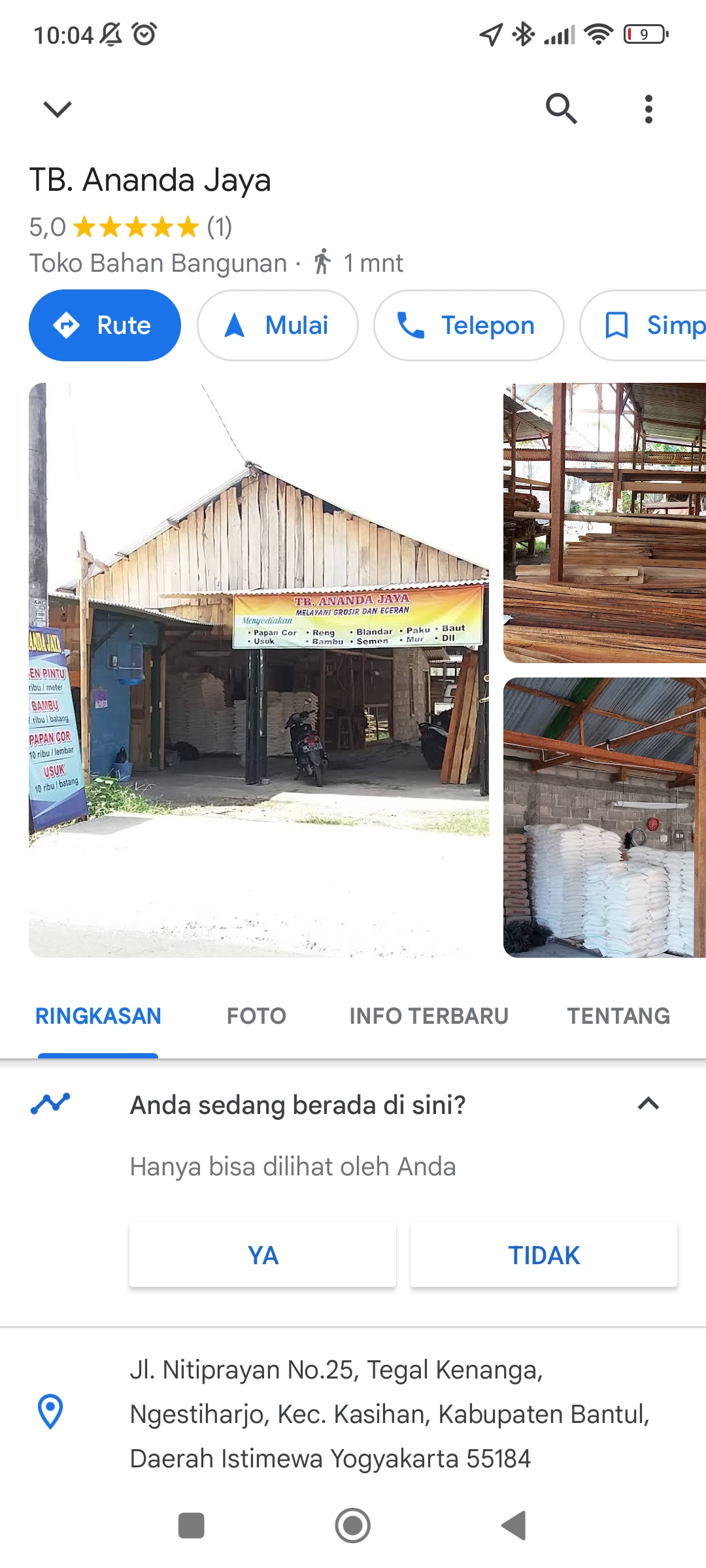Open the search icon
The width and height of the screenshot is (706, 1568).
tap(561, 109)
